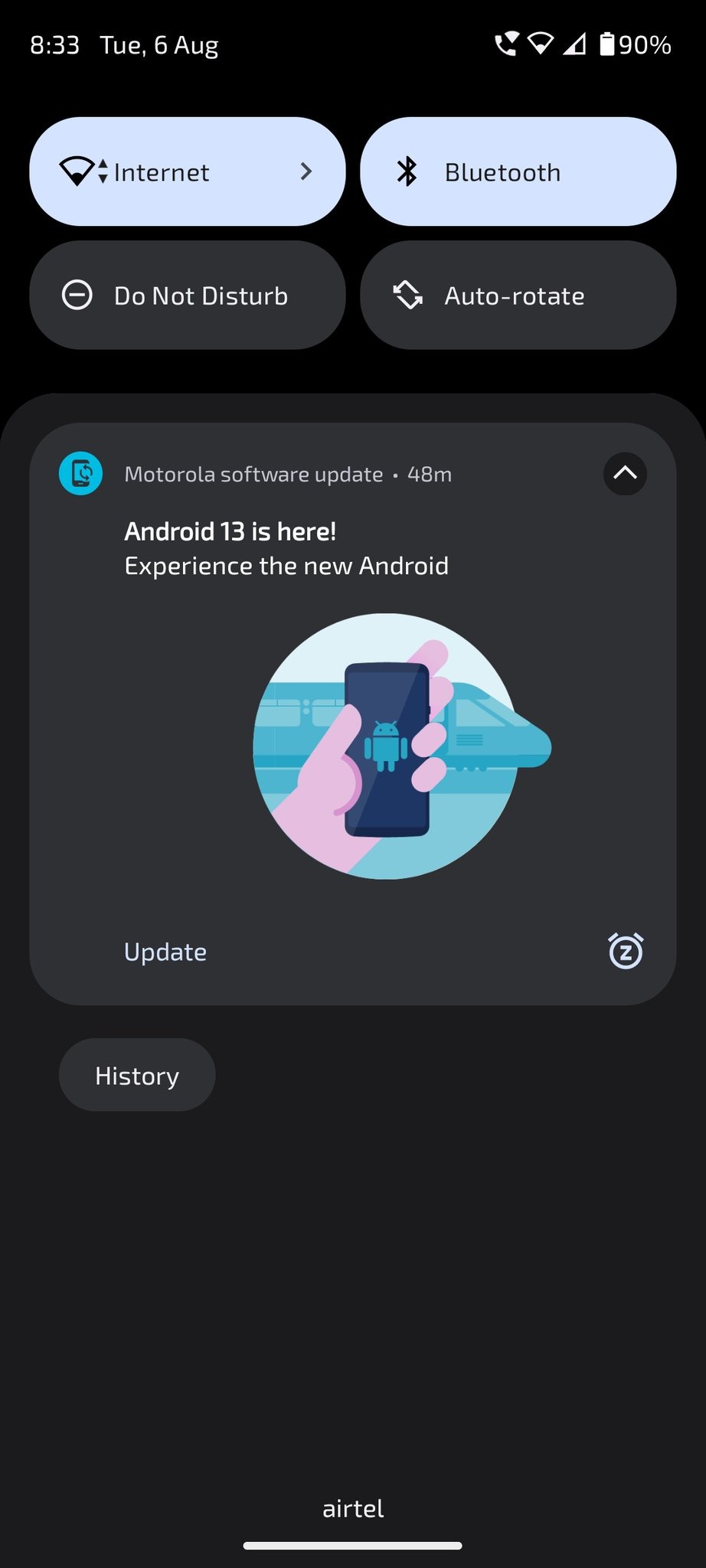Open notification History
This screenshot has height=1568, width=706.
137,1075
